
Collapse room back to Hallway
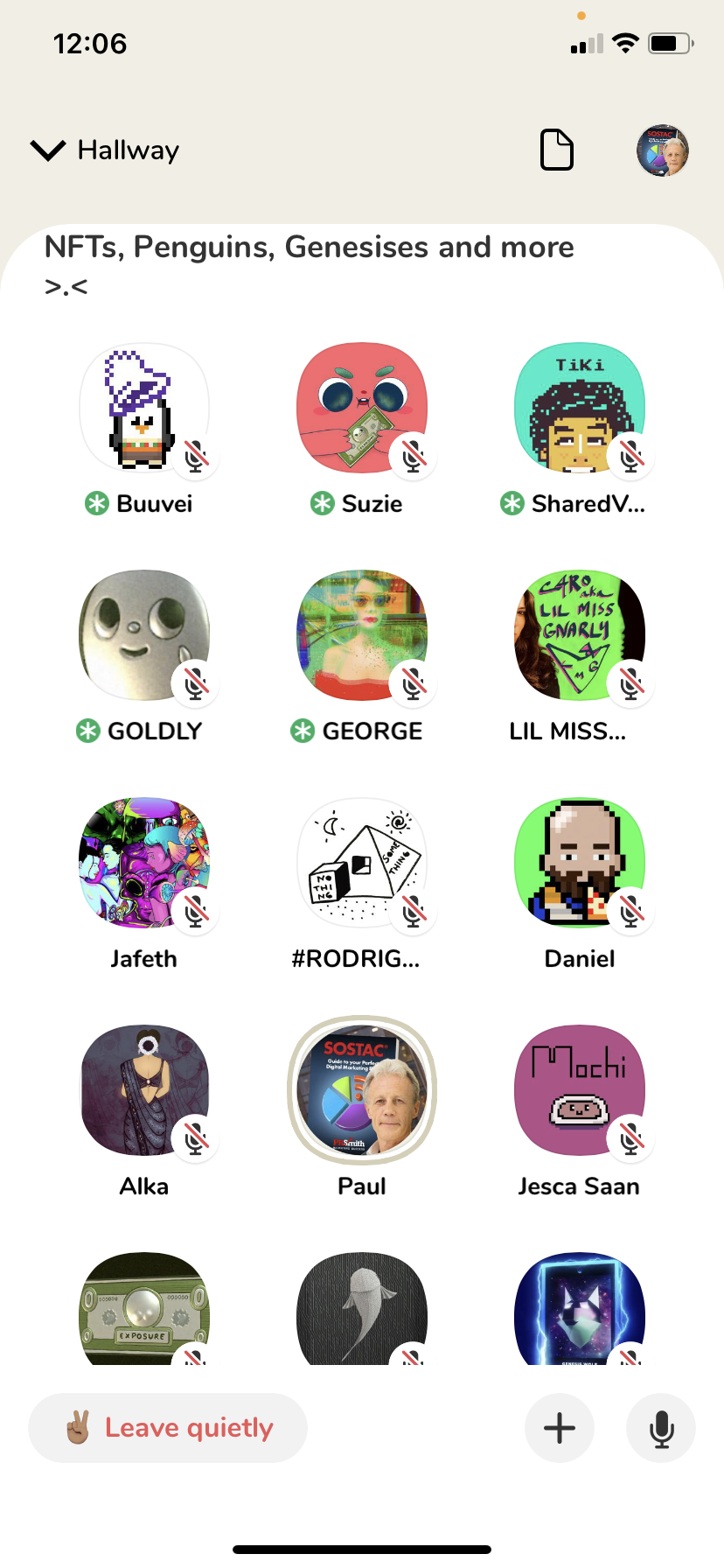105,150
